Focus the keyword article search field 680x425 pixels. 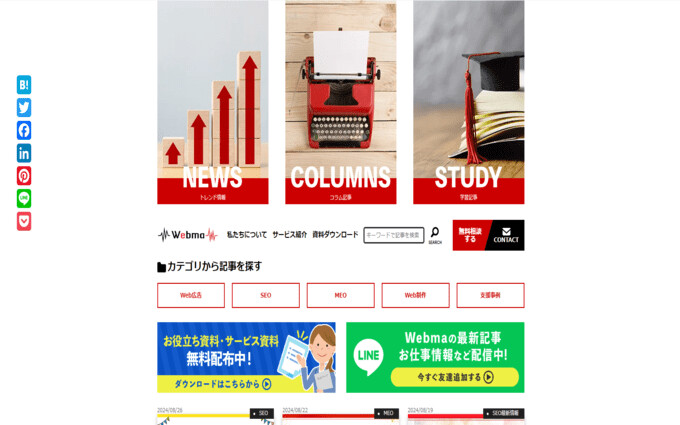[x=393, y=235]
